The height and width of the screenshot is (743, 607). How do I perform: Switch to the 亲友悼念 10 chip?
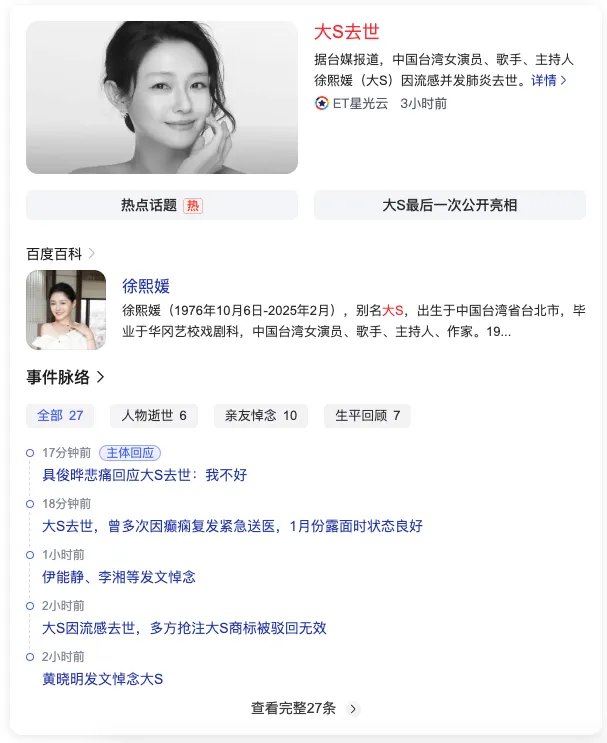261,415
